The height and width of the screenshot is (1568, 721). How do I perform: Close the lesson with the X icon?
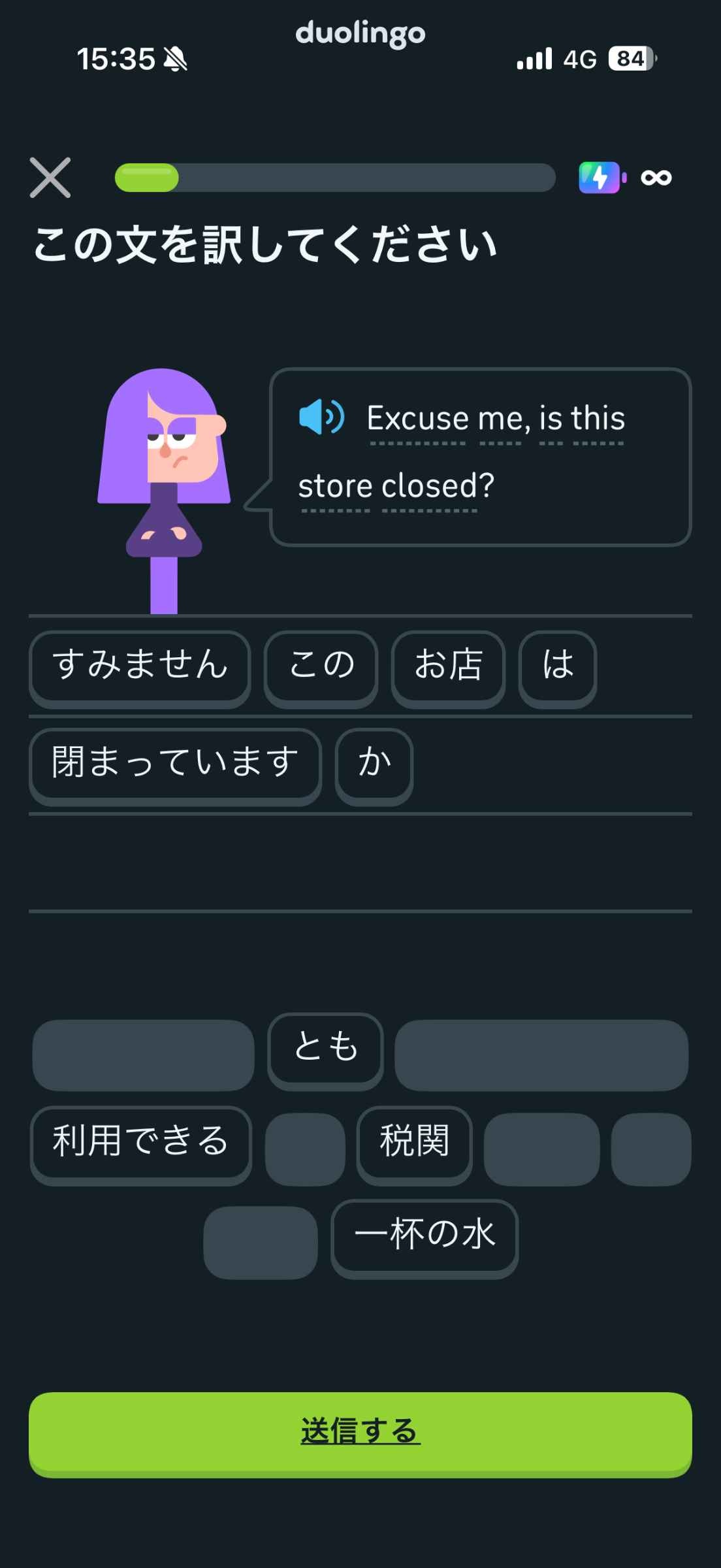50,177
